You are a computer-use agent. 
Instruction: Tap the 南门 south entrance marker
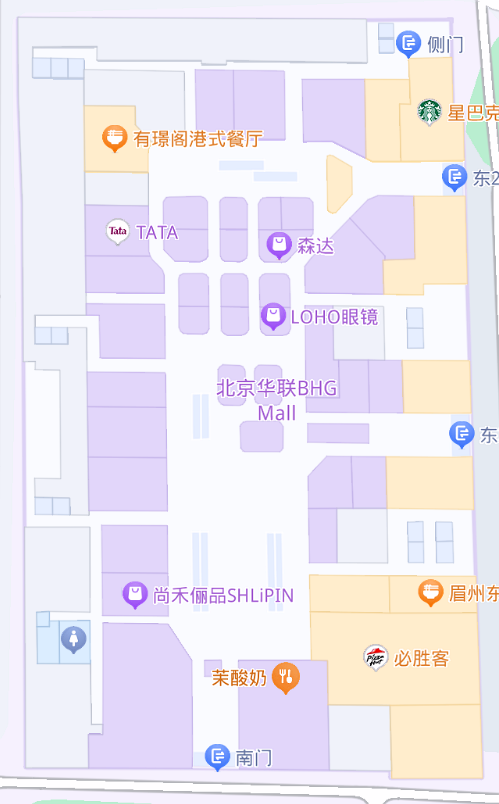(217, 757)
